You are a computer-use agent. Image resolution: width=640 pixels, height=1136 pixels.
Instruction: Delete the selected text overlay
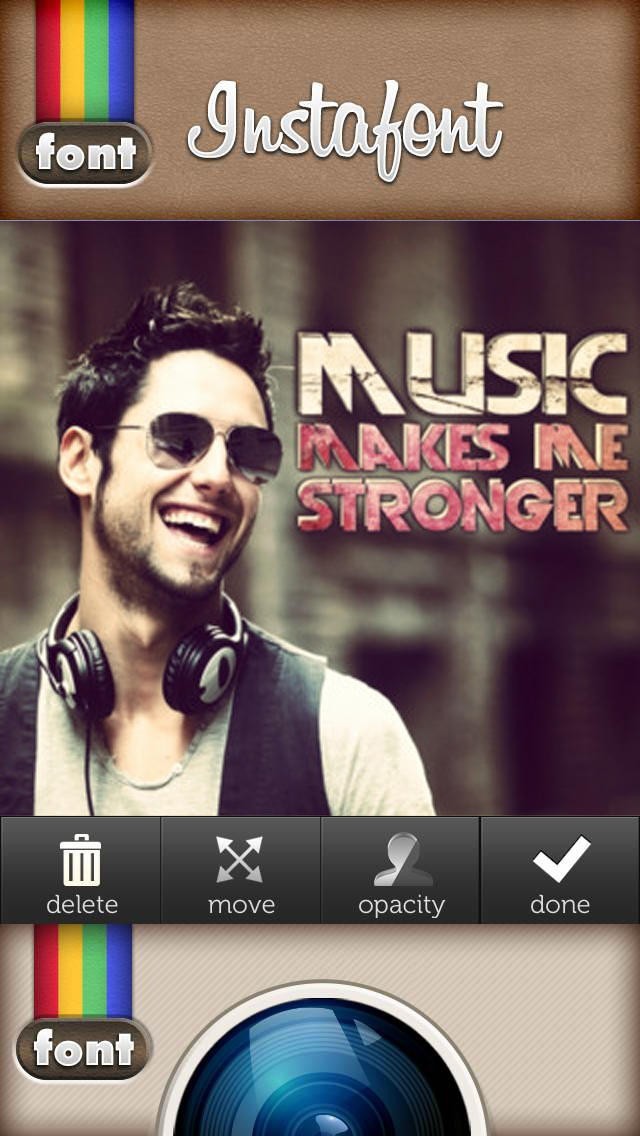tap(80, 871)
